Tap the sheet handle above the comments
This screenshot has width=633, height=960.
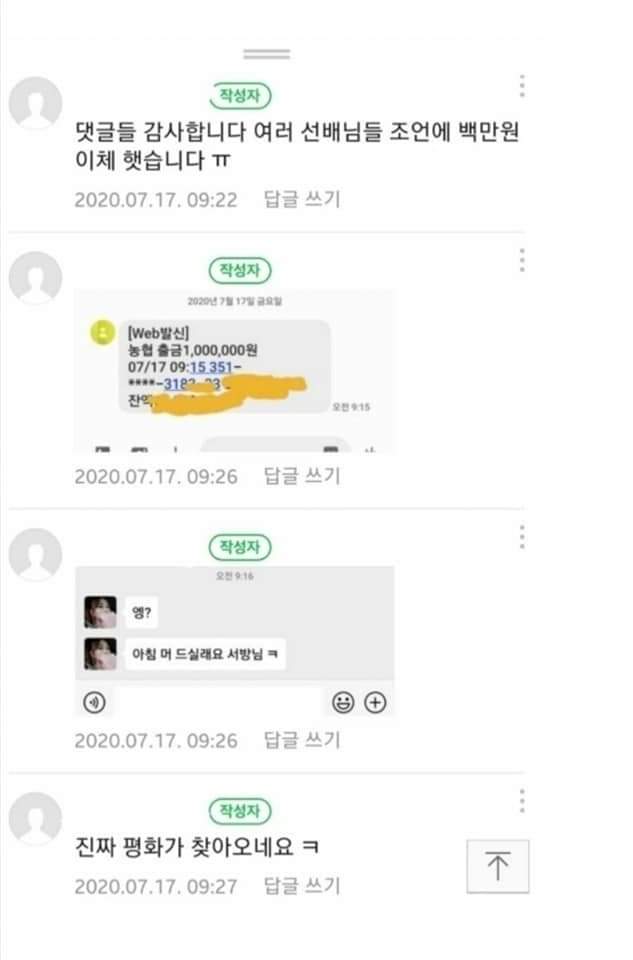point(266,54)
